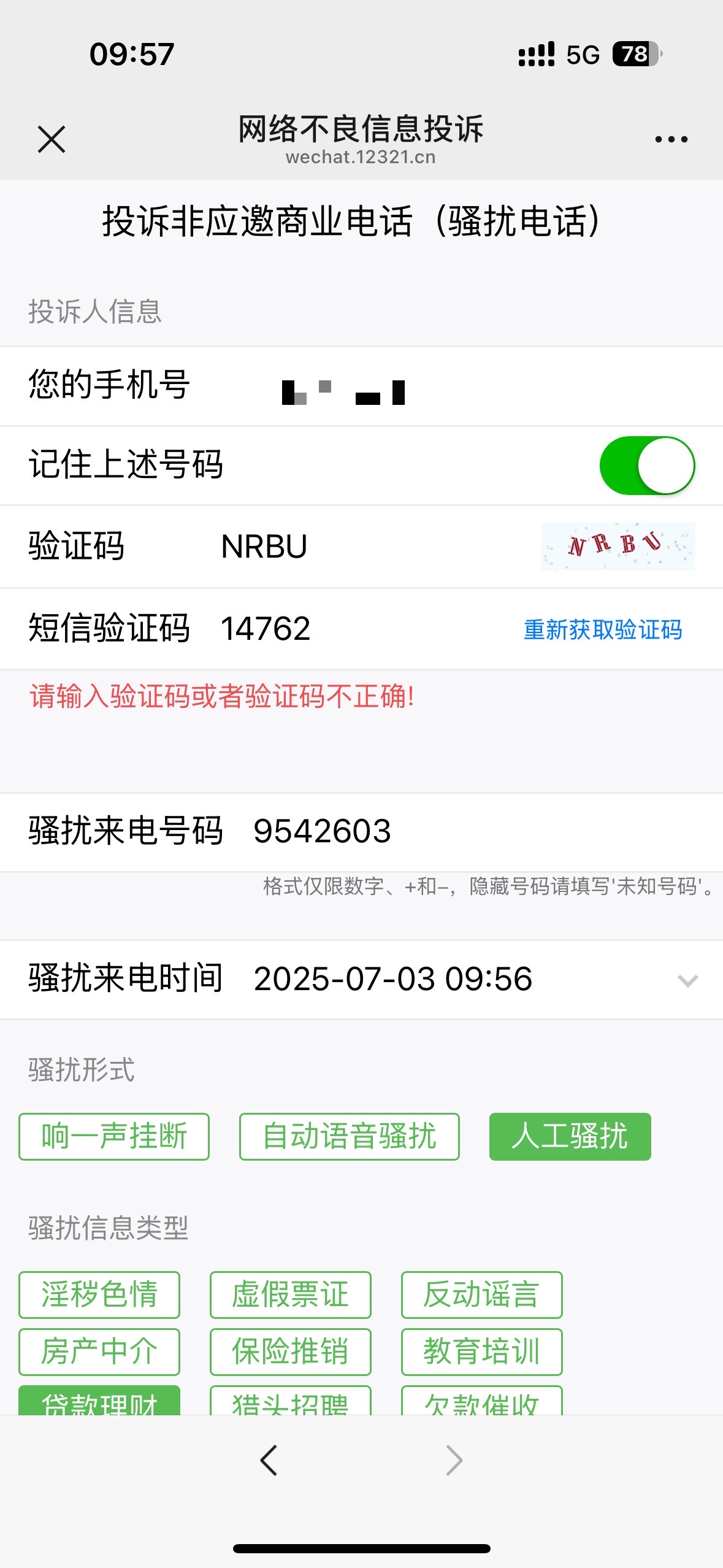723x1568 pixels.
Task: Edit the 短信验证码 field
Action: click(x=362, y=628)
